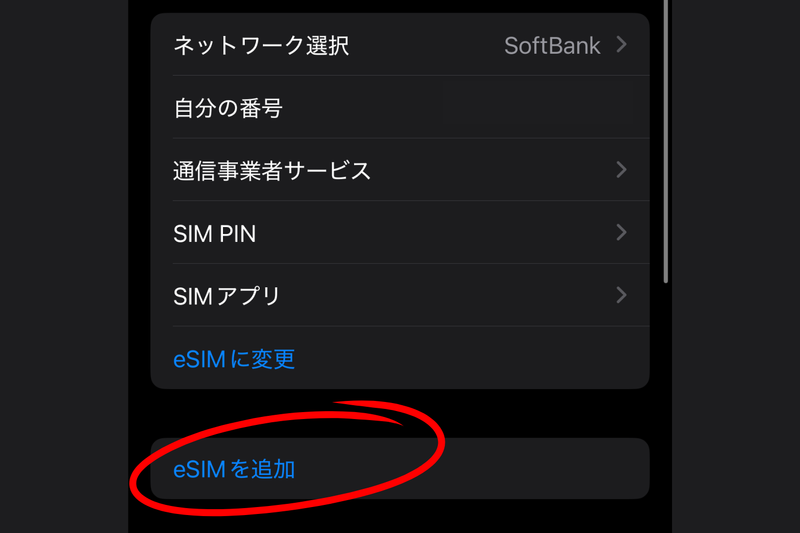
Task: Open the 自分の番号 row
Action: 400,108
